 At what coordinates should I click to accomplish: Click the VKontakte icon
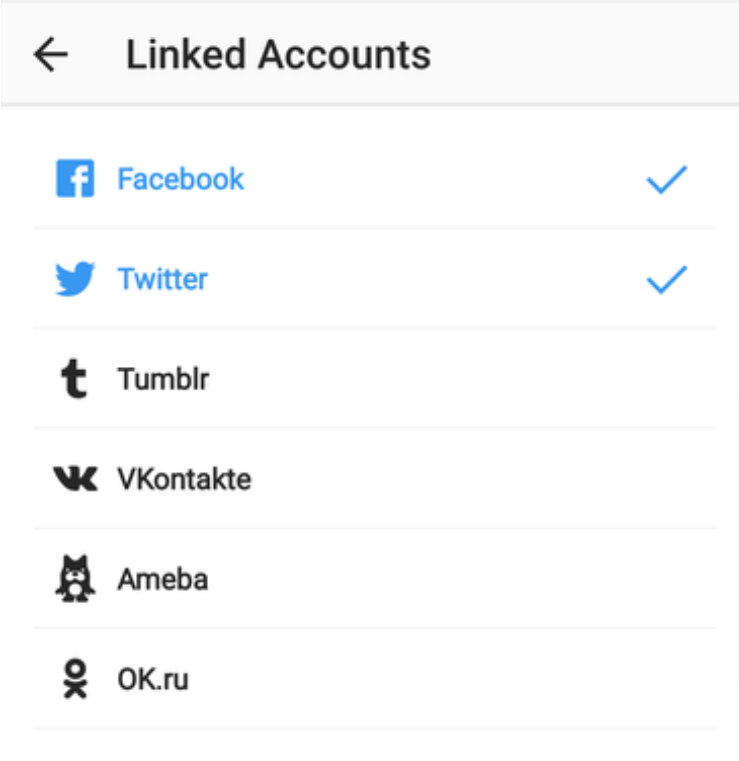click(x=76, y=478)
